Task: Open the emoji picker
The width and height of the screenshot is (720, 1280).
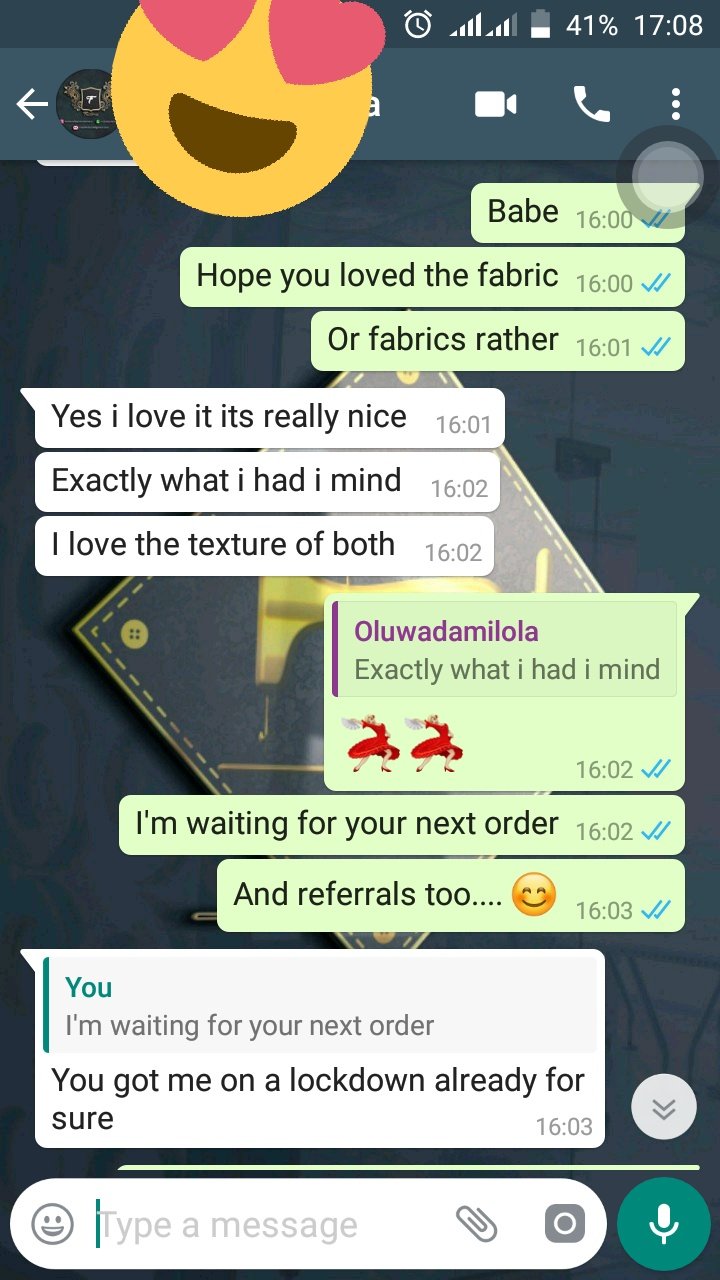Action: (52, 1223)
